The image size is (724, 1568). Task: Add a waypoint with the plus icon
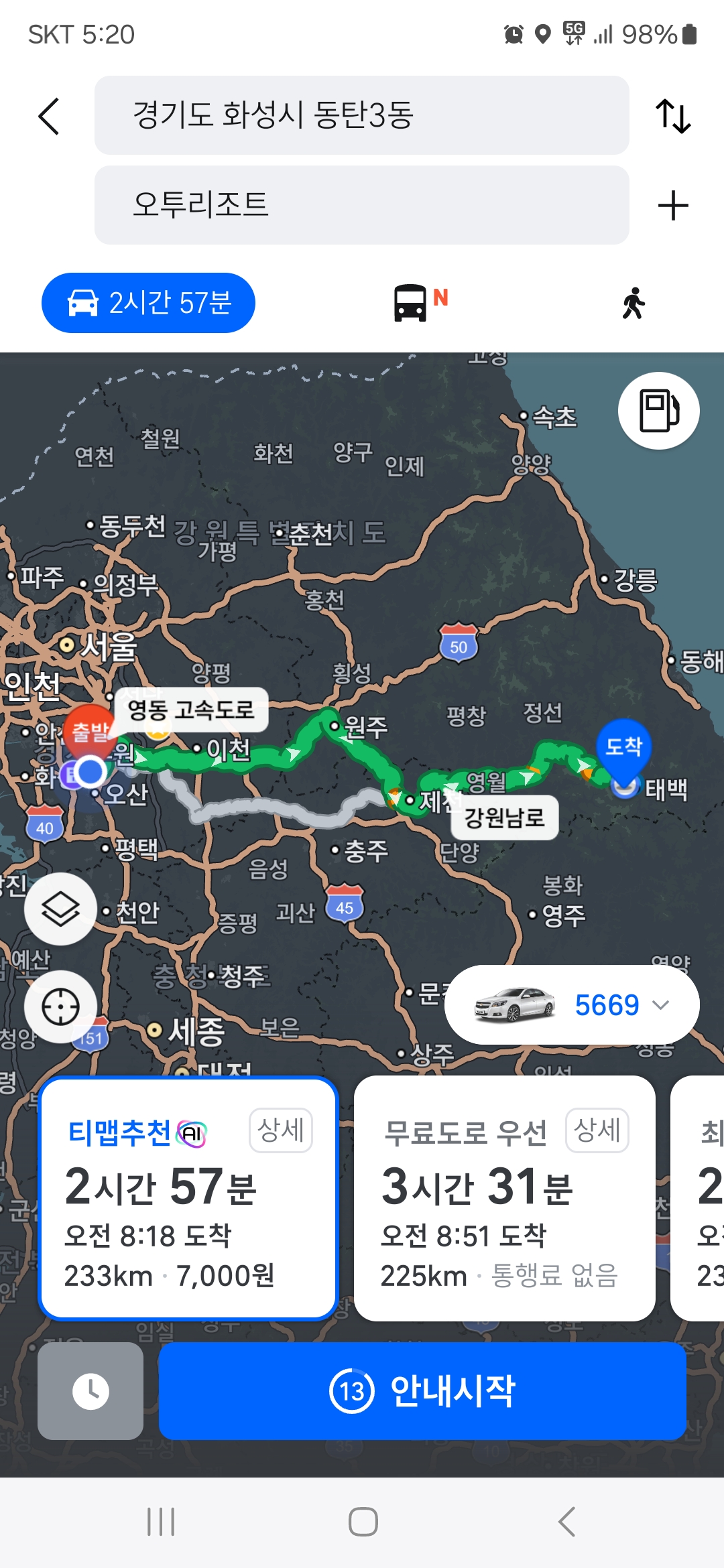point(672,205)
